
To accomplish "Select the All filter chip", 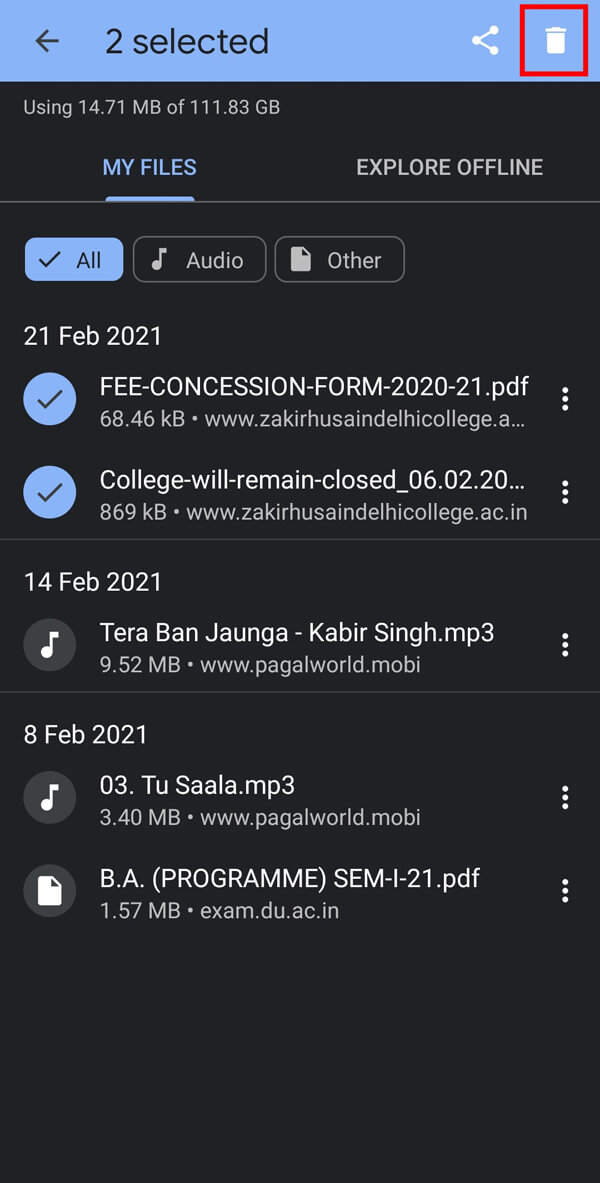I will tap(74, 260).
